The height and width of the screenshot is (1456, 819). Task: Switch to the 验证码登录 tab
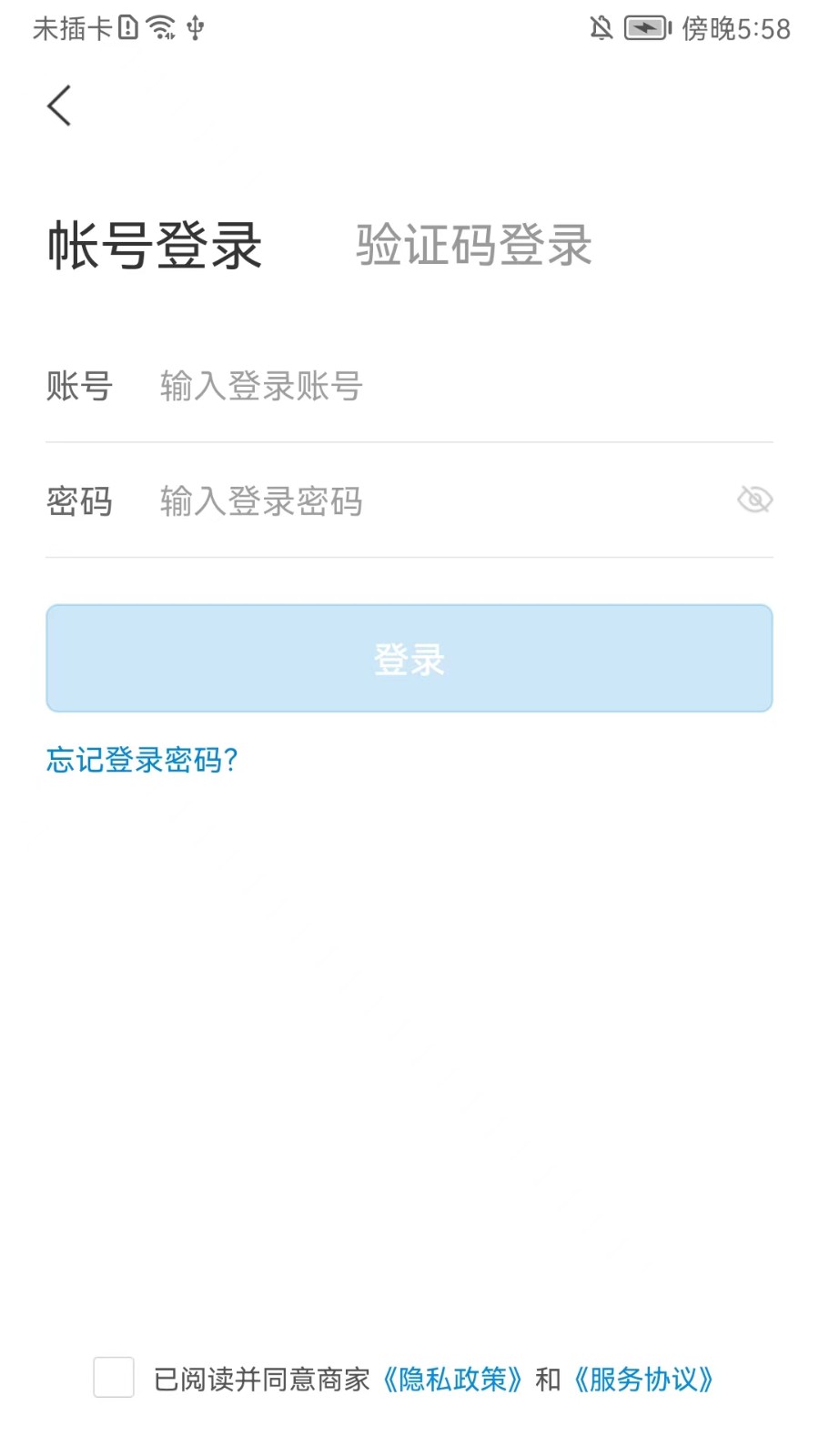pyautogui.click(x=473, y=245)
